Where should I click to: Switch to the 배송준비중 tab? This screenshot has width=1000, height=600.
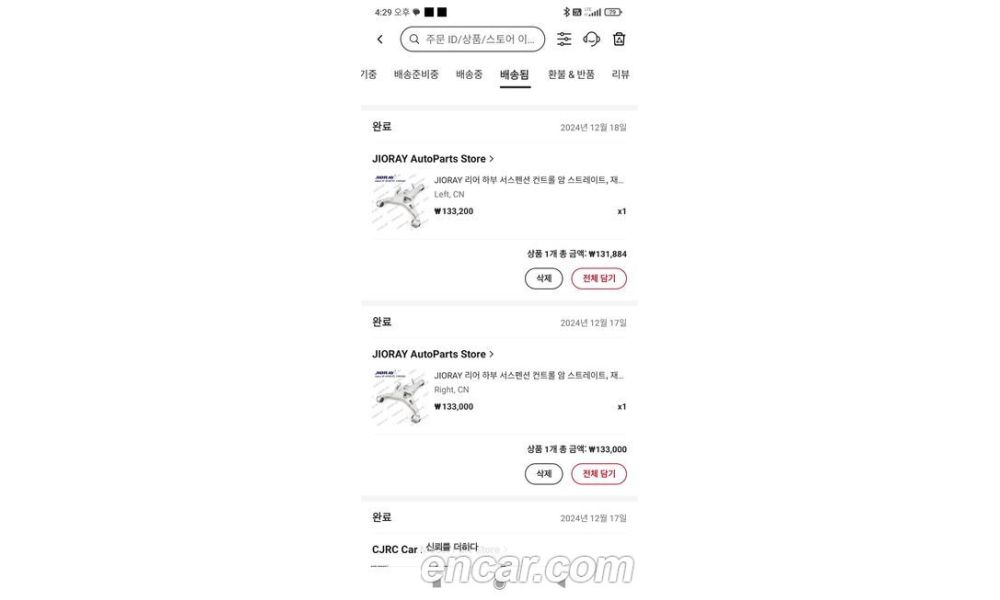click(416, 75)
